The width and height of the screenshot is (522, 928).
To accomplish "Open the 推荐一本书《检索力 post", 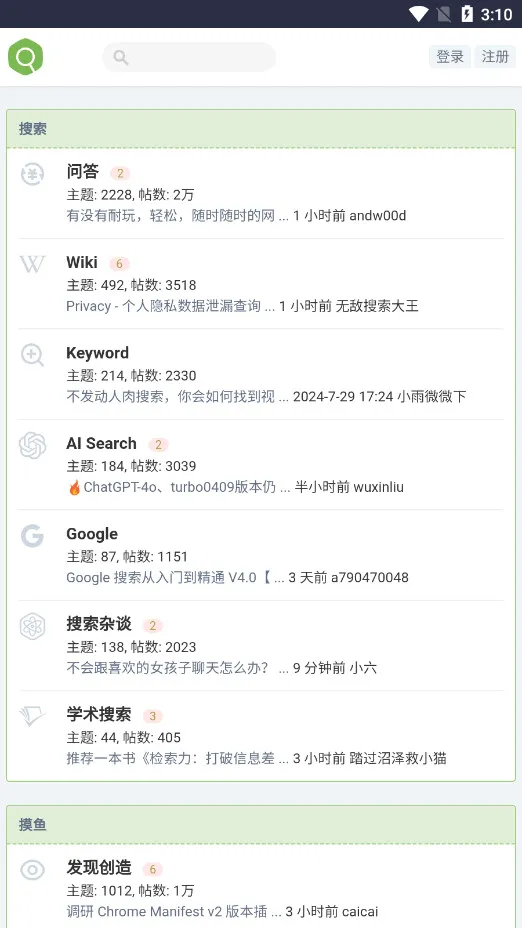I will pyautogui.click(x=178, y=759).
